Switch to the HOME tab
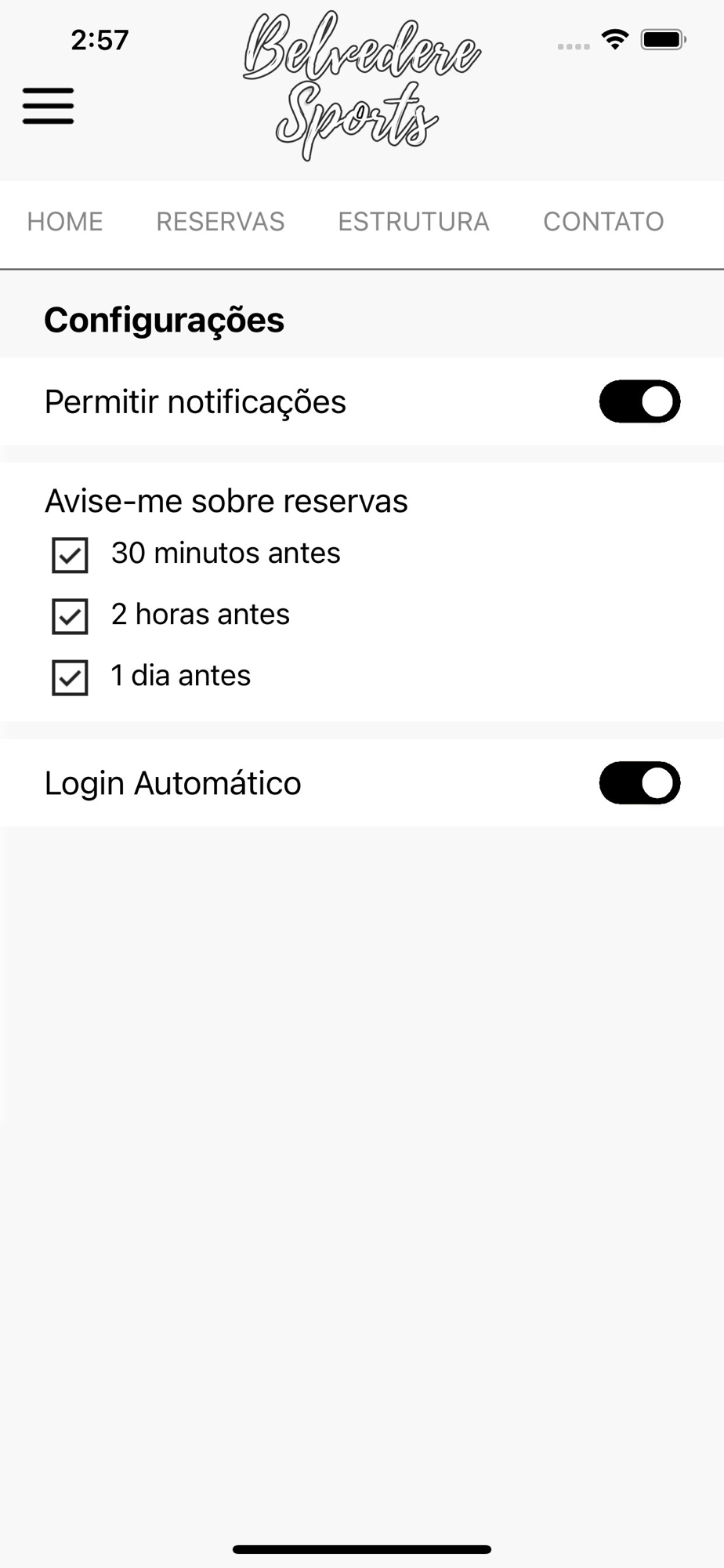This screenshot has height=1568, width=724. click(x=65, y=222)
